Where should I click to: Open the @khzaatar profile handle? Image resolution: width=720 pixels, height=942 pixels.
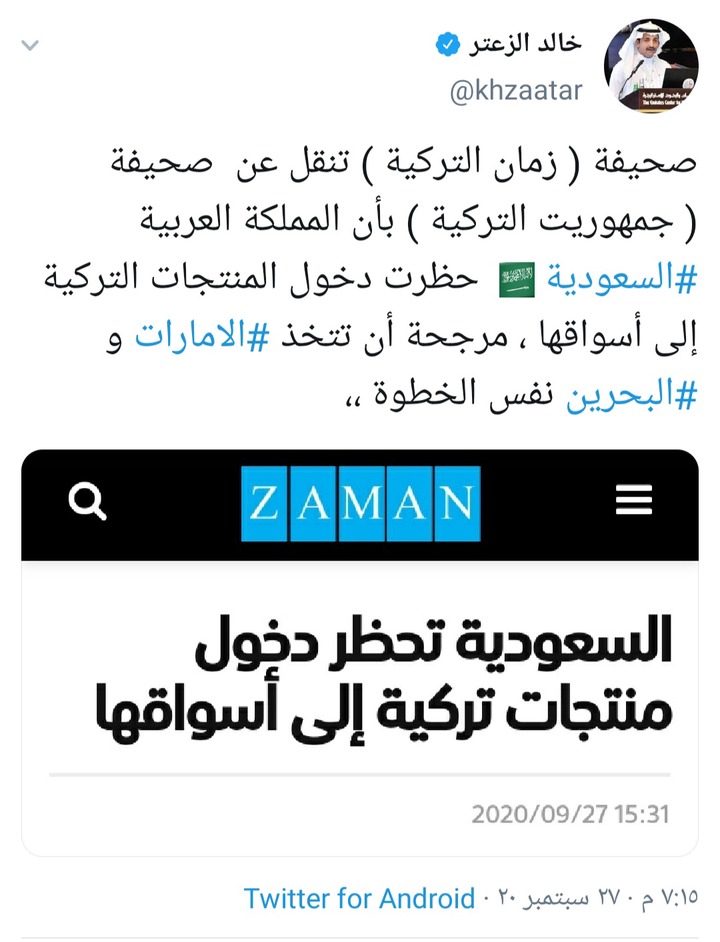coord(516,92)
